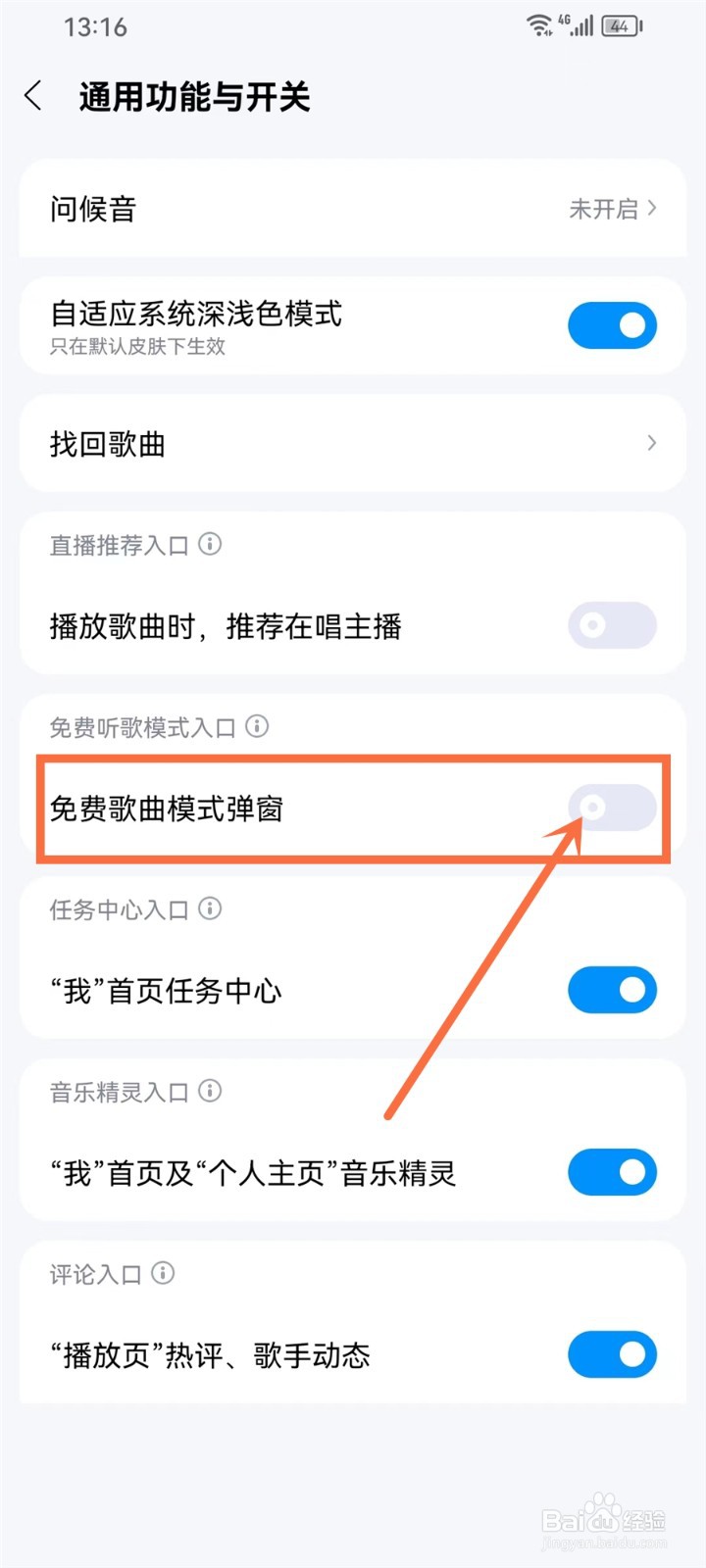Tap the battery indicator in the status bar

pos(620,26)
